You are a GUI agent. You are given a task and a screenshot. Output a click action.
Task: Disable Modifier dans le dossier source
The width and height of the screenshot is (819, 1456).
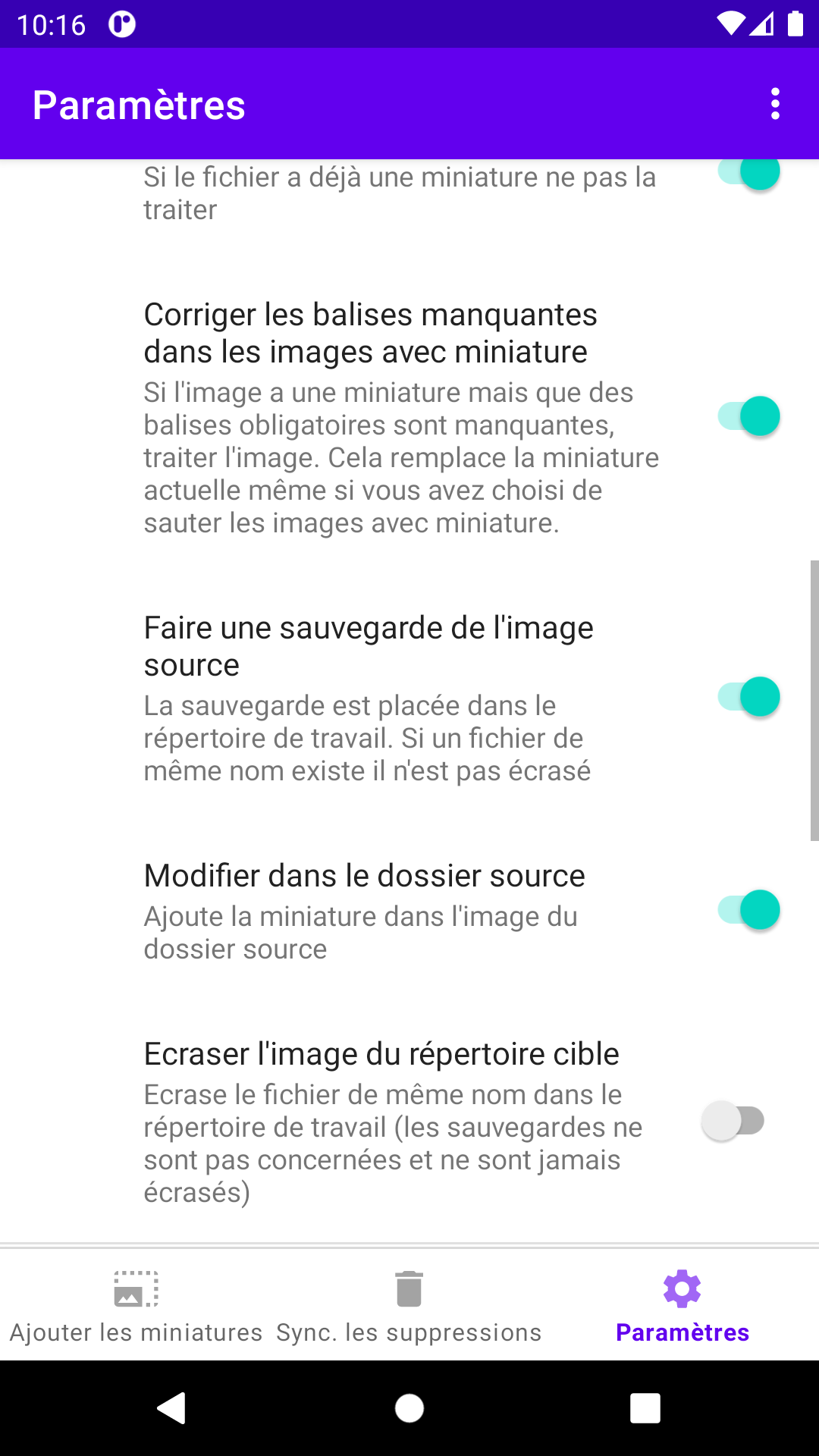(x=749, y=910)
